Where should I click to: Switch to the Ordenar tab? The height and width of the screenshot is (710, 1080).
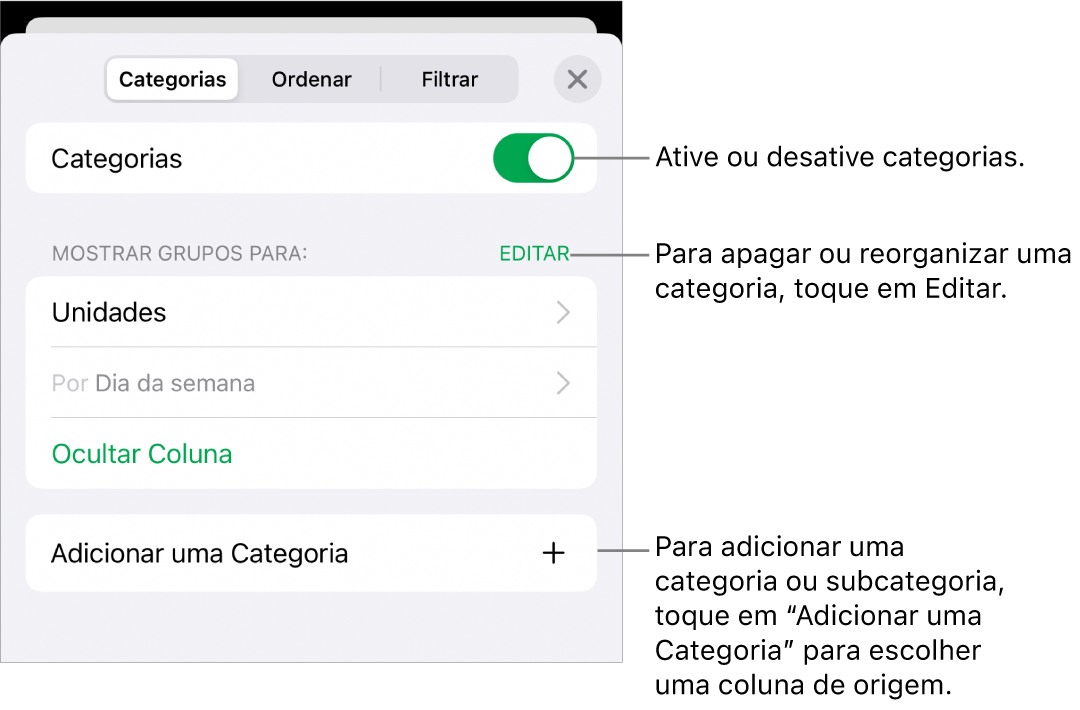click(x=311, y=80)
